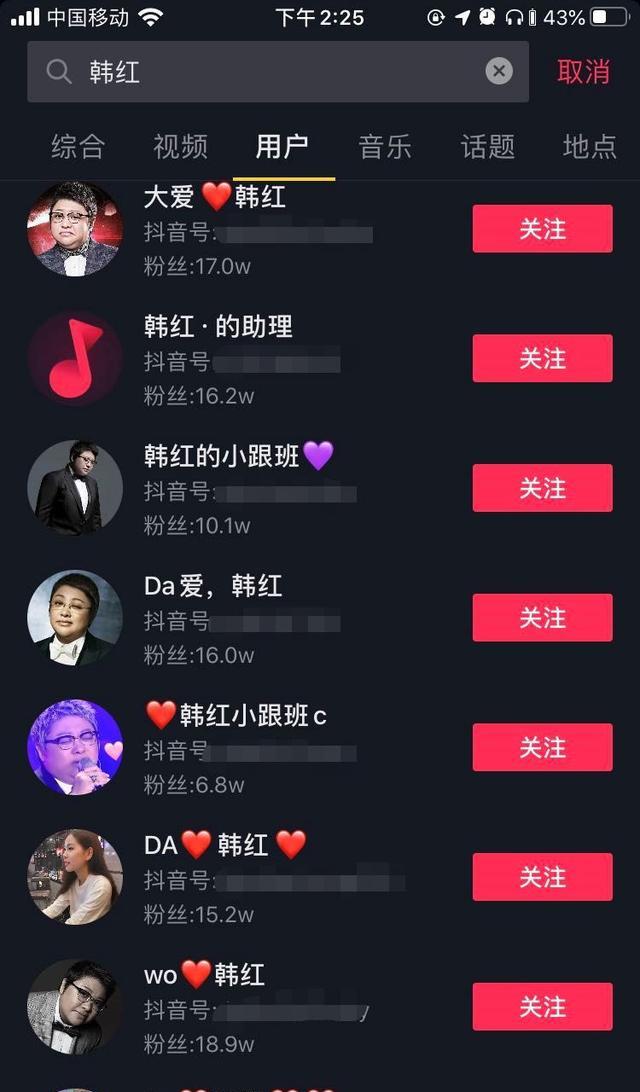Viewport: 640px width, 1092px height.
Task: Switch to the 地点 tab
Action: (590, 147)
